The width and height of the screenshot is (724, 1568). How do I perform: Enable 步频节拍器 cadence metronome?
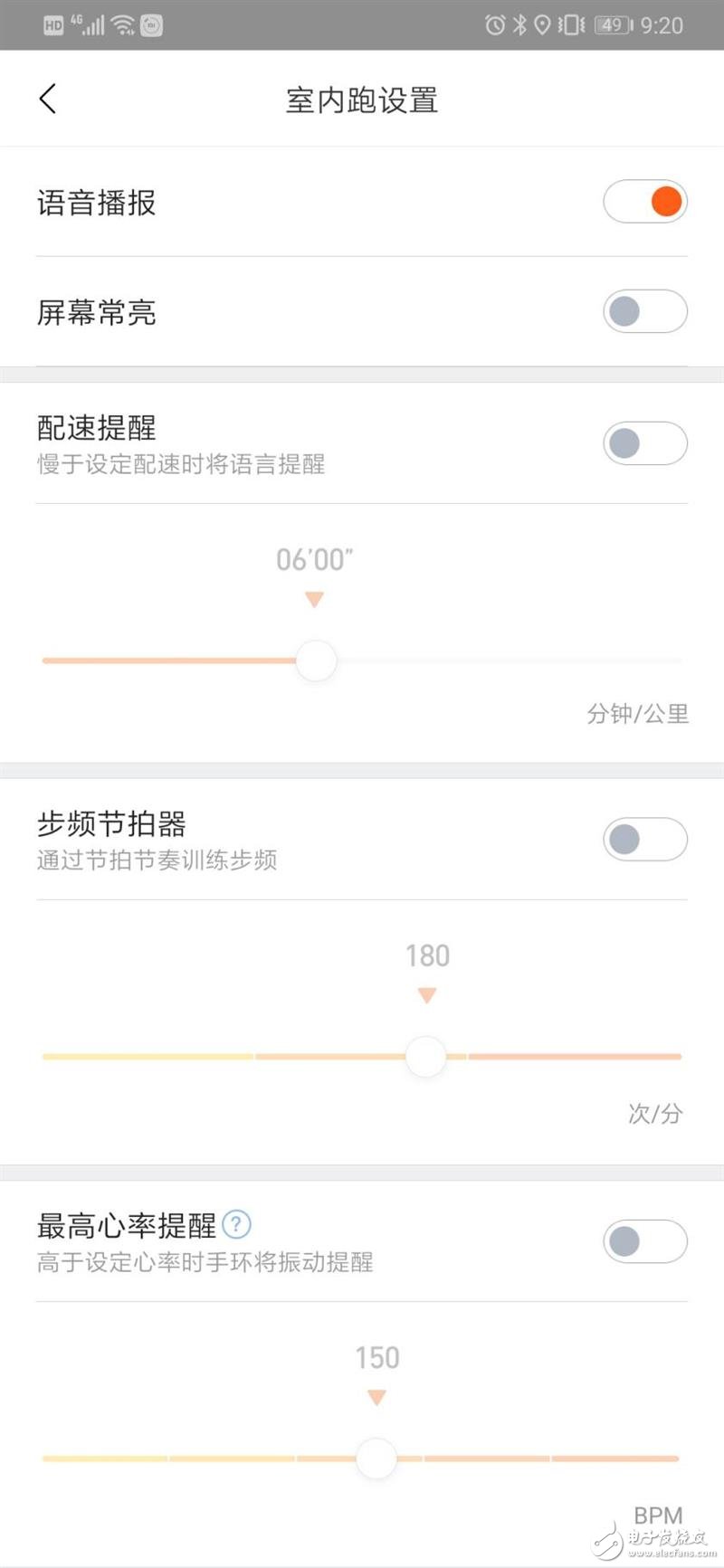point(645,840)
